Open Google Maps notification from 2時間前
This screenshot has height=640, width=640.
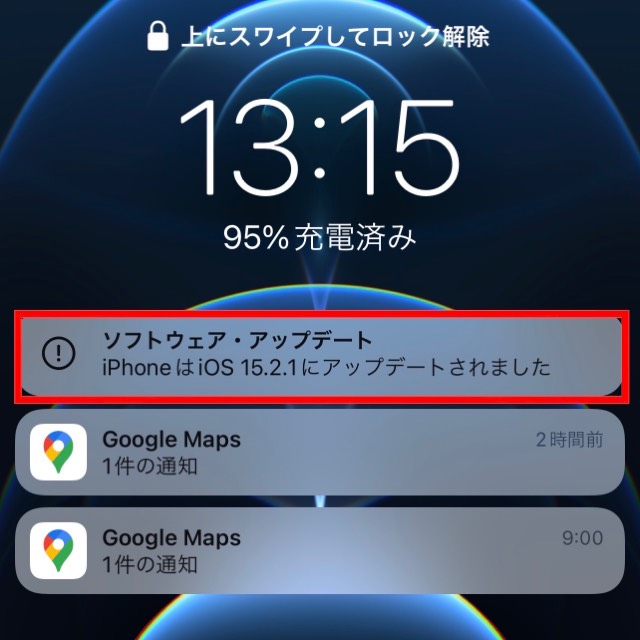tap(320, 452)
